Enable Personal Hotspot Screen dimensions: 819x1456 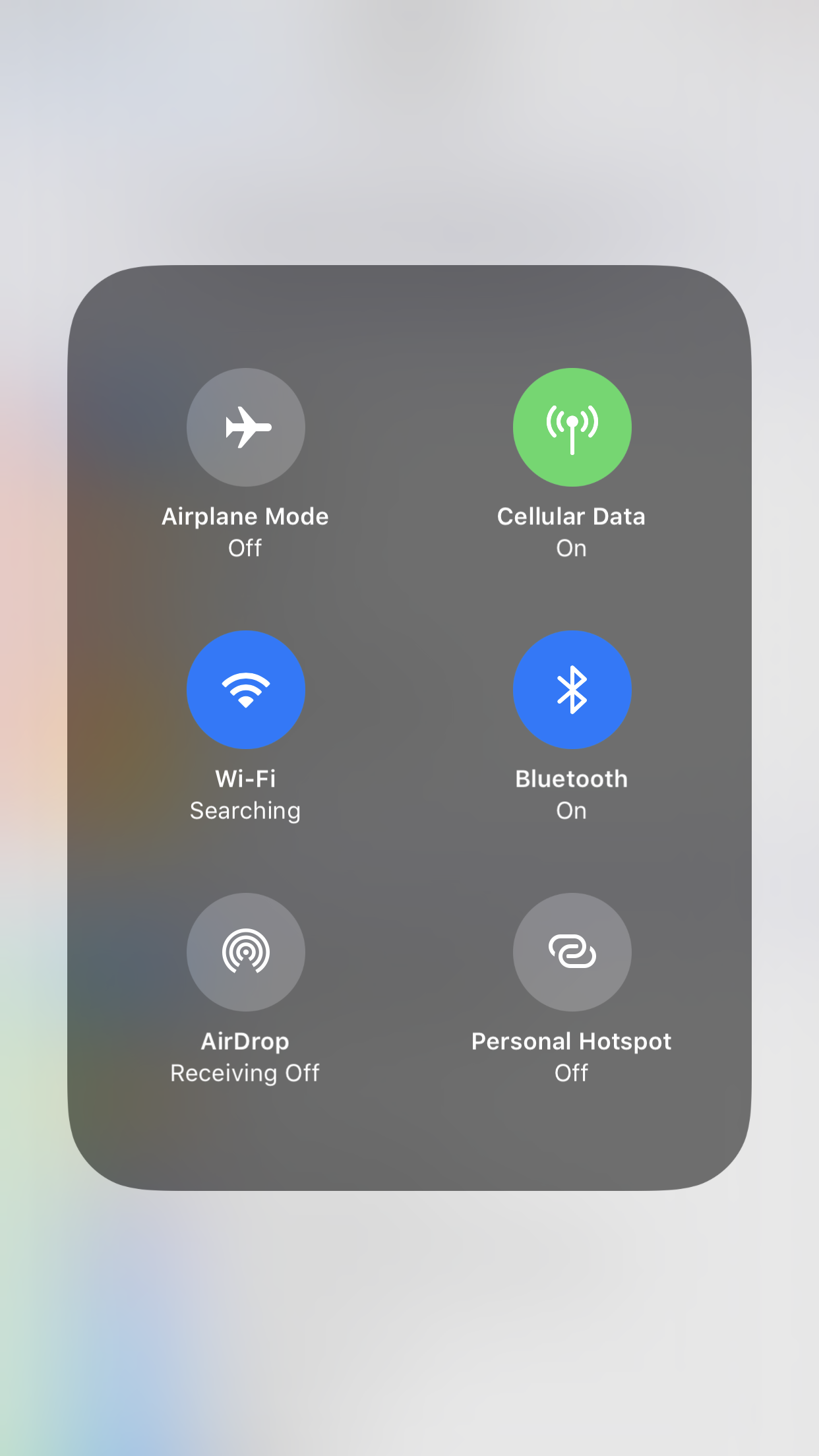pyautogui.click(x=572, y=952)
